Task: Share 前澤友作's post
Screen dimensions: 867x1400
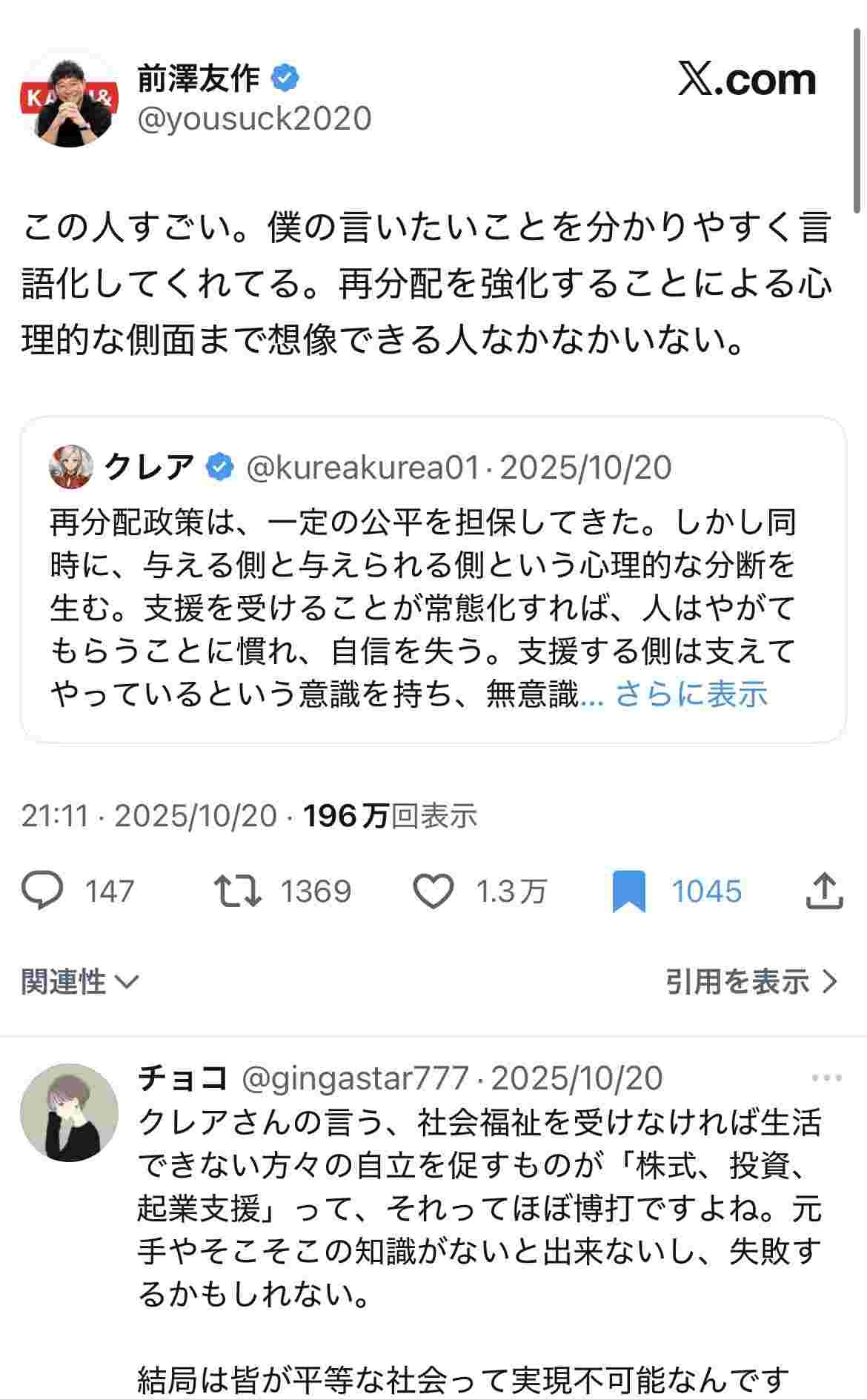Action: [x=824, y=891]
